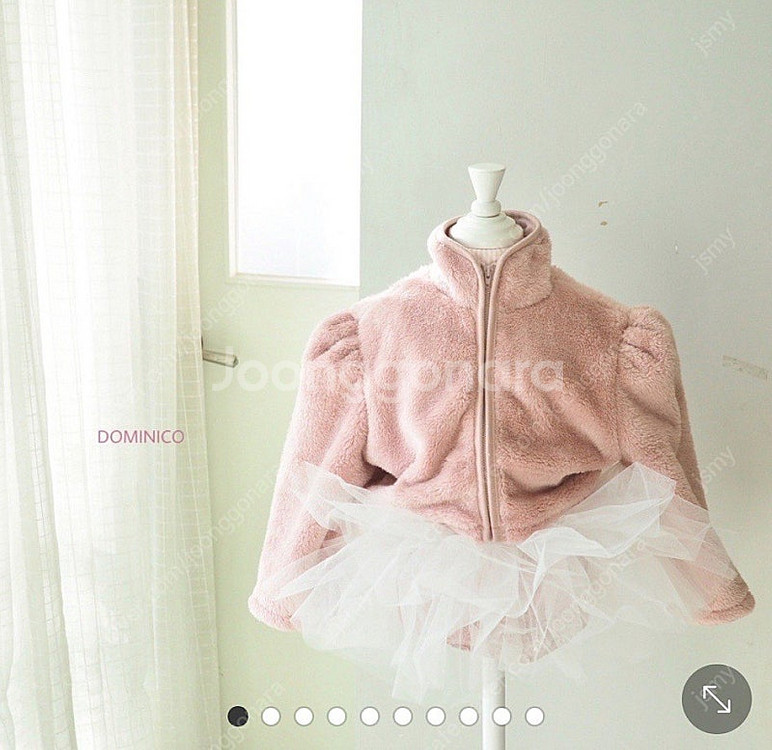Expand the product photo to fullscreen
The height and width of the screenshot is (750, 772).
click(x=716, y=699)
